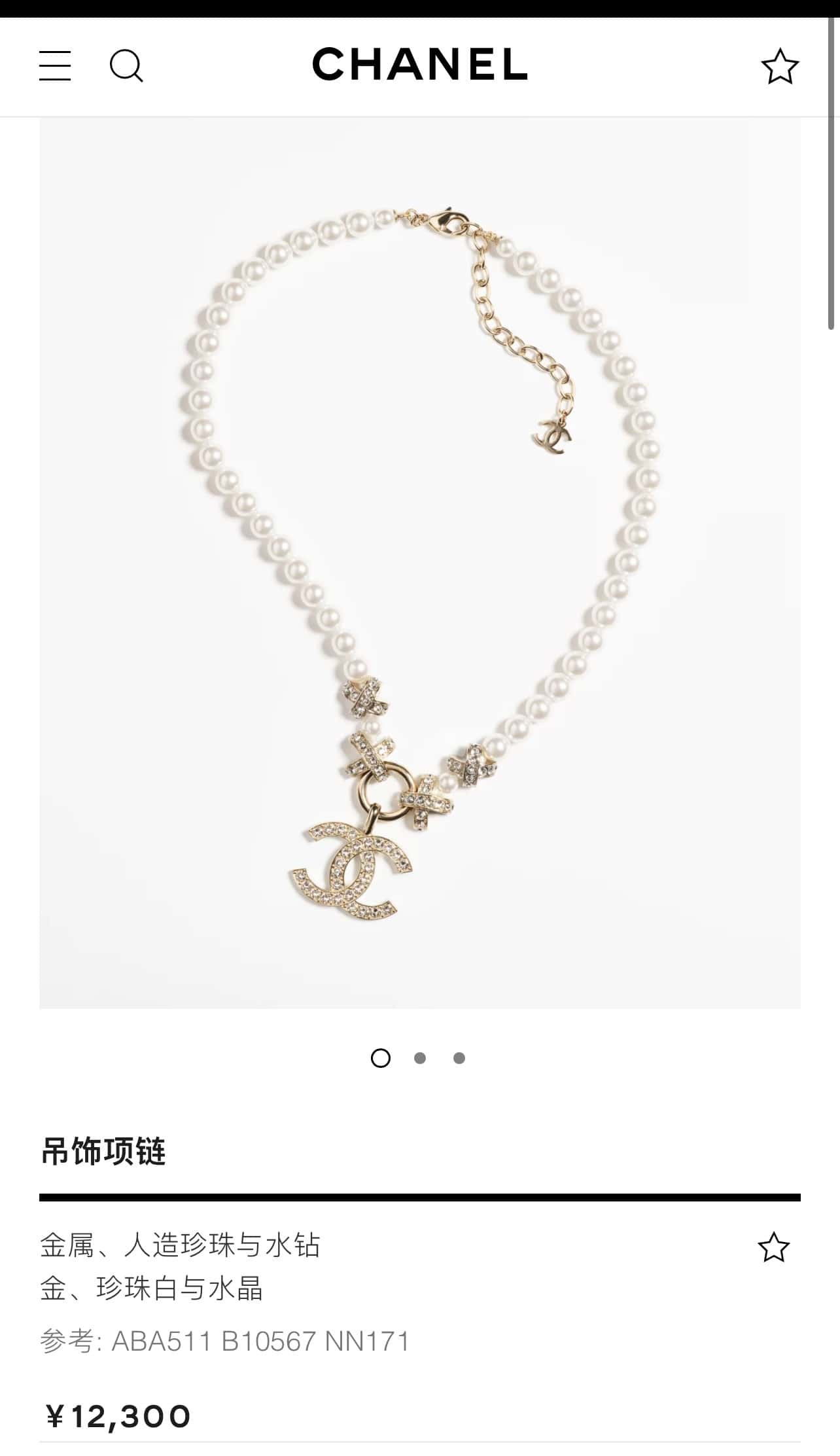Image resolution: width=840 pixels, height=1456 pixels.
Task: Open the wishlist star in header
Action: pyautogui.click(x=780, y=66)
